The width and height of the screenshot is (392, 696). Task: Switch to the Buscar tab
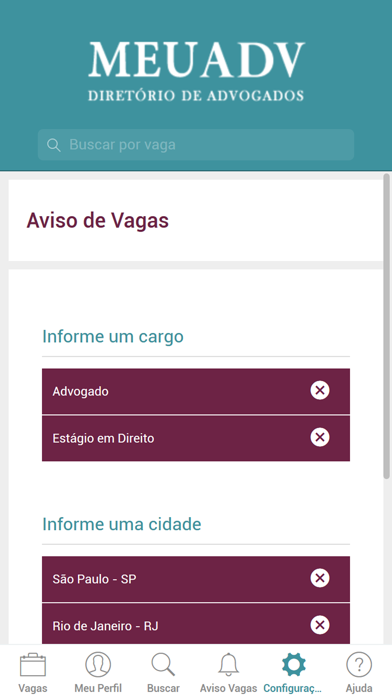pos(163,672)
